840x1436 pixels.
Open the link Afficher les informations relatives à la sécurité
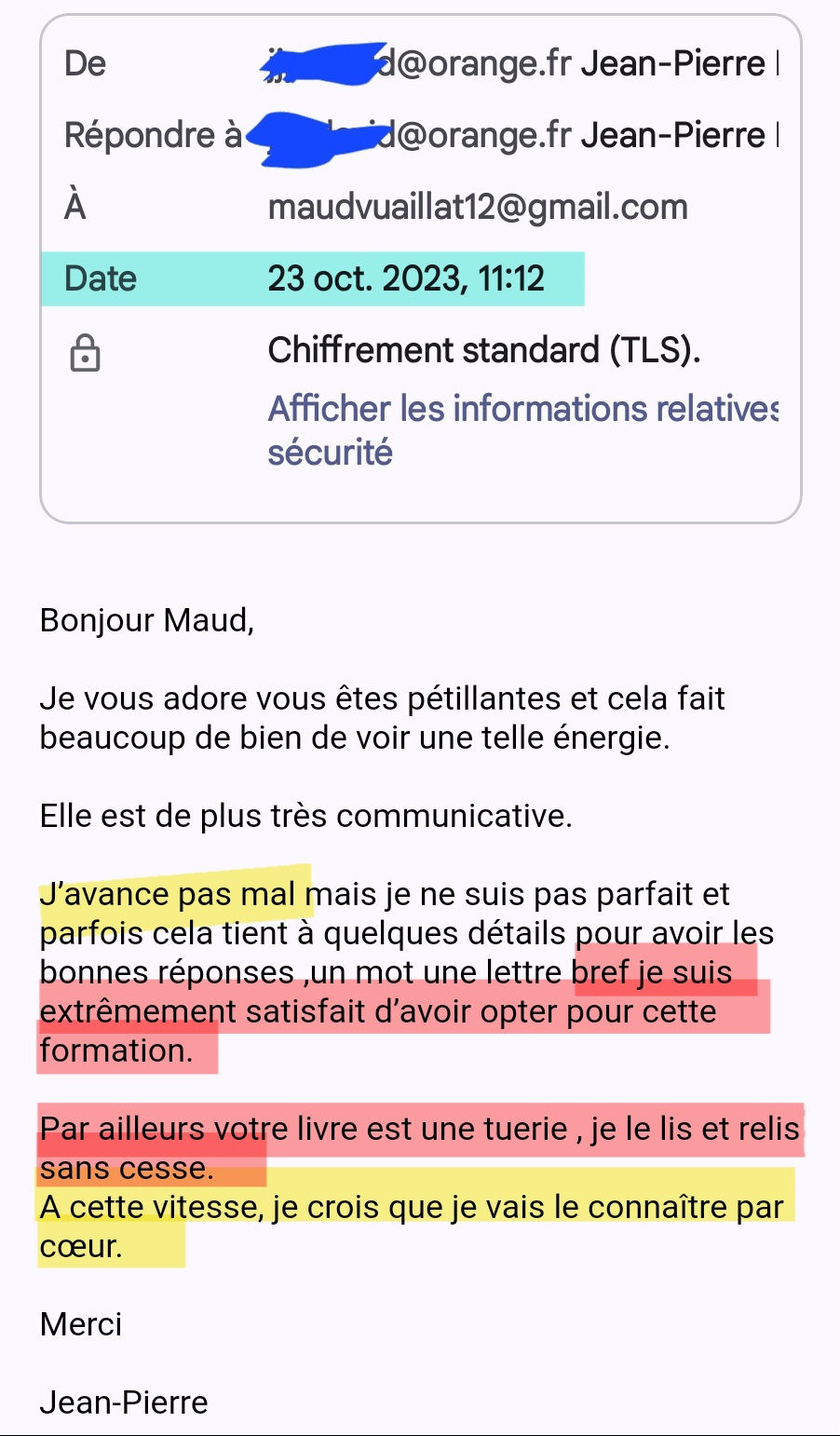(522, 430)
